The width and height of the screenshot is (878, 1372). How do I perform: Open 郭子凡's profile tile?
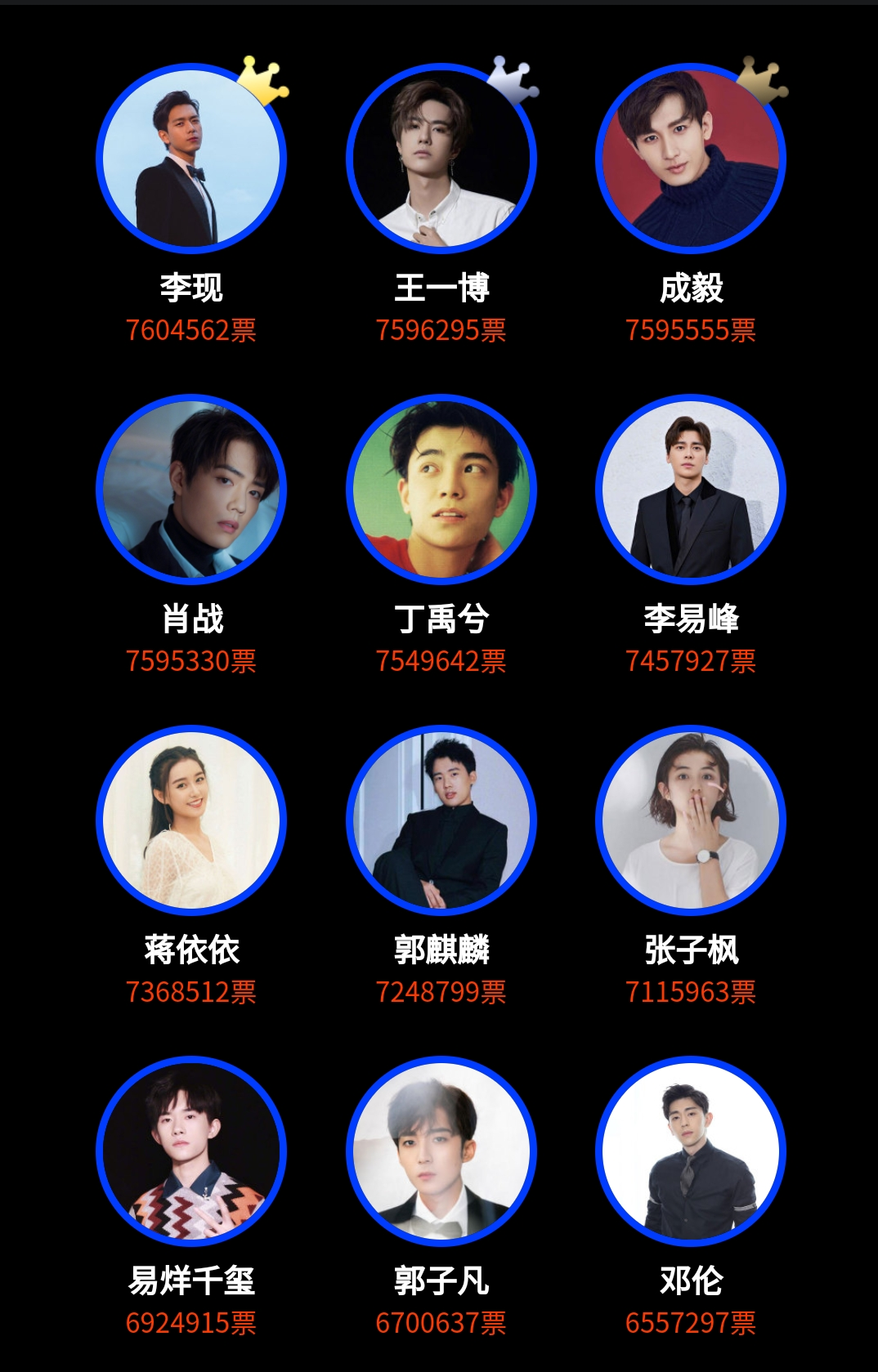pyautogui.click(x=441, y=1151)
